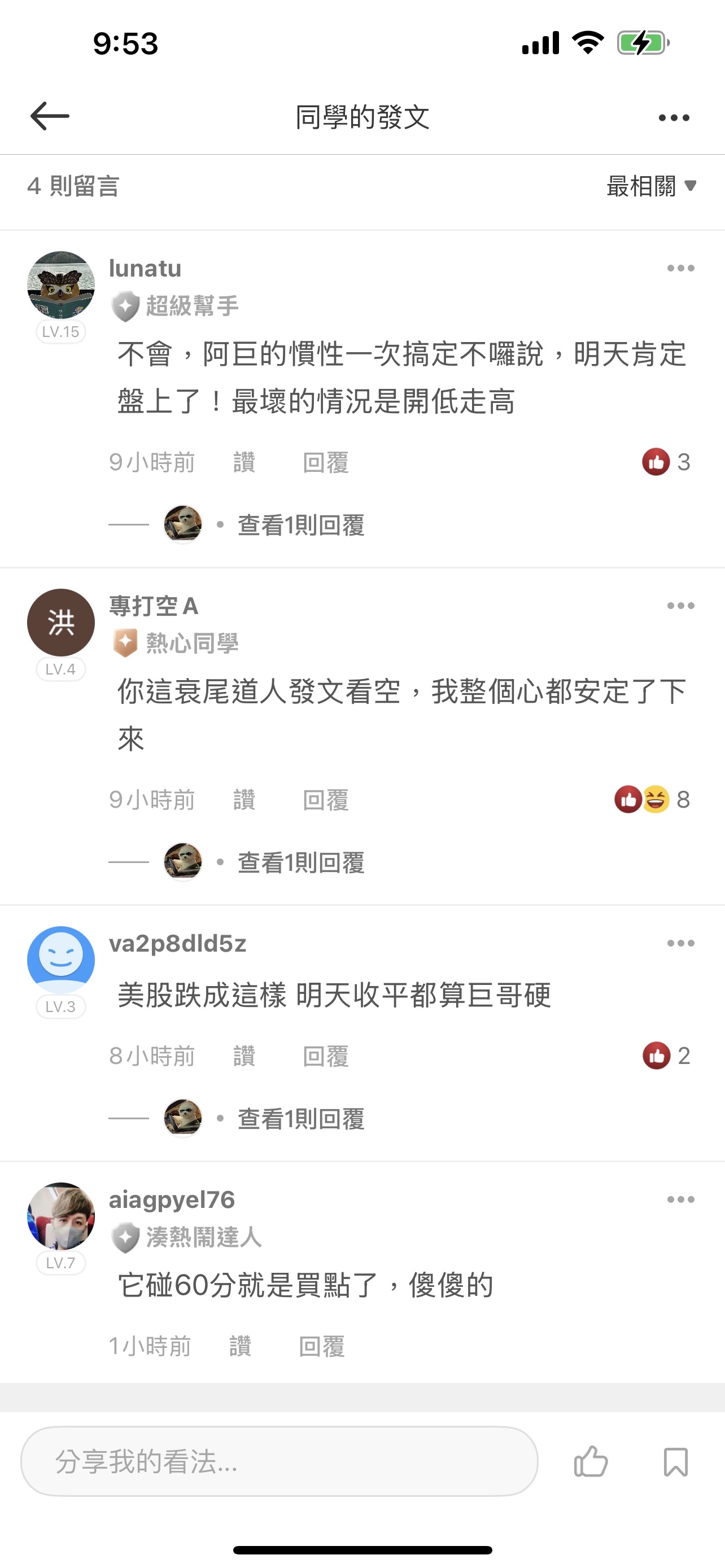725x1568 pixels.
Task: Bookmark this post
Action: click(675, 1461)
